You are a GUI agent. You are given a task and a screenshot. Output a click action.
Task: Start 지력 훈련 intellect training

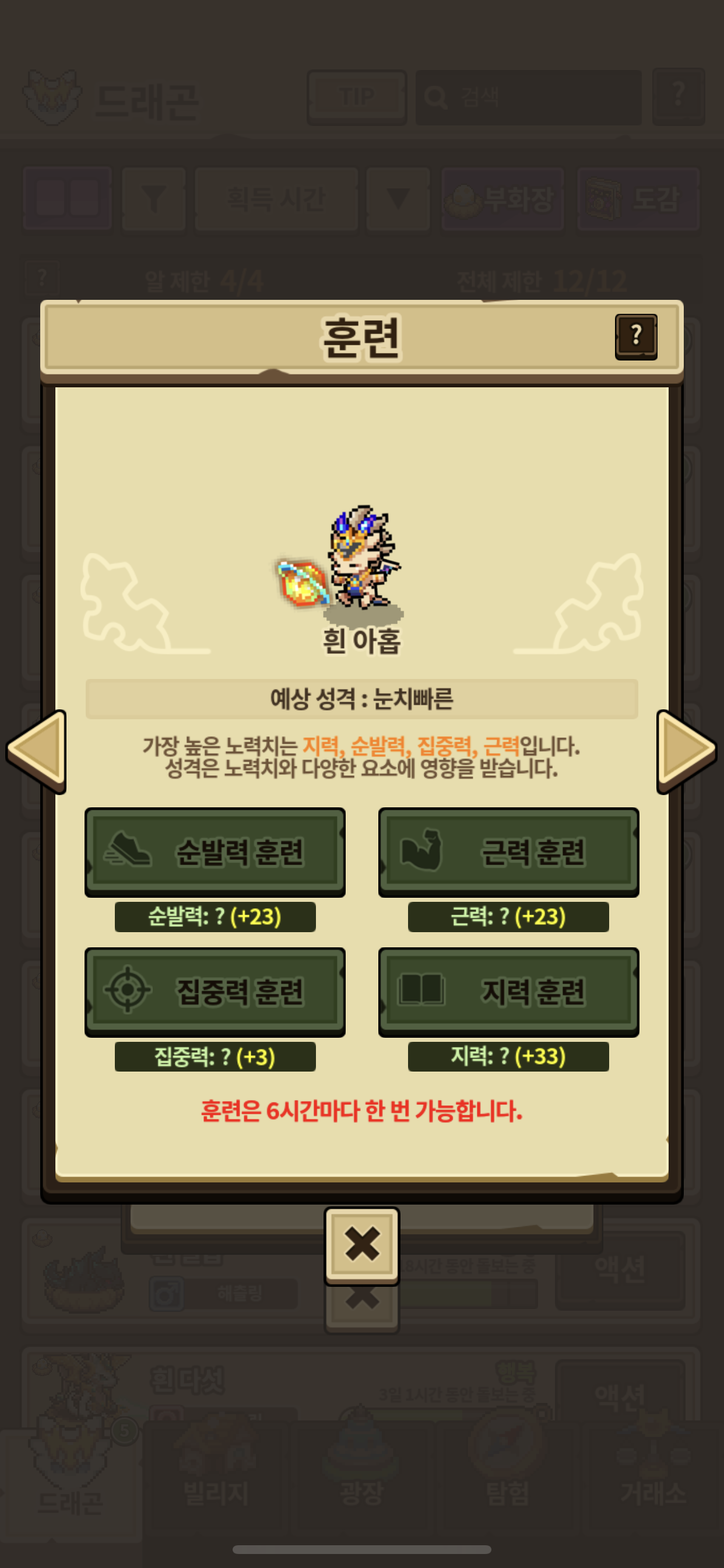(508, 991)
